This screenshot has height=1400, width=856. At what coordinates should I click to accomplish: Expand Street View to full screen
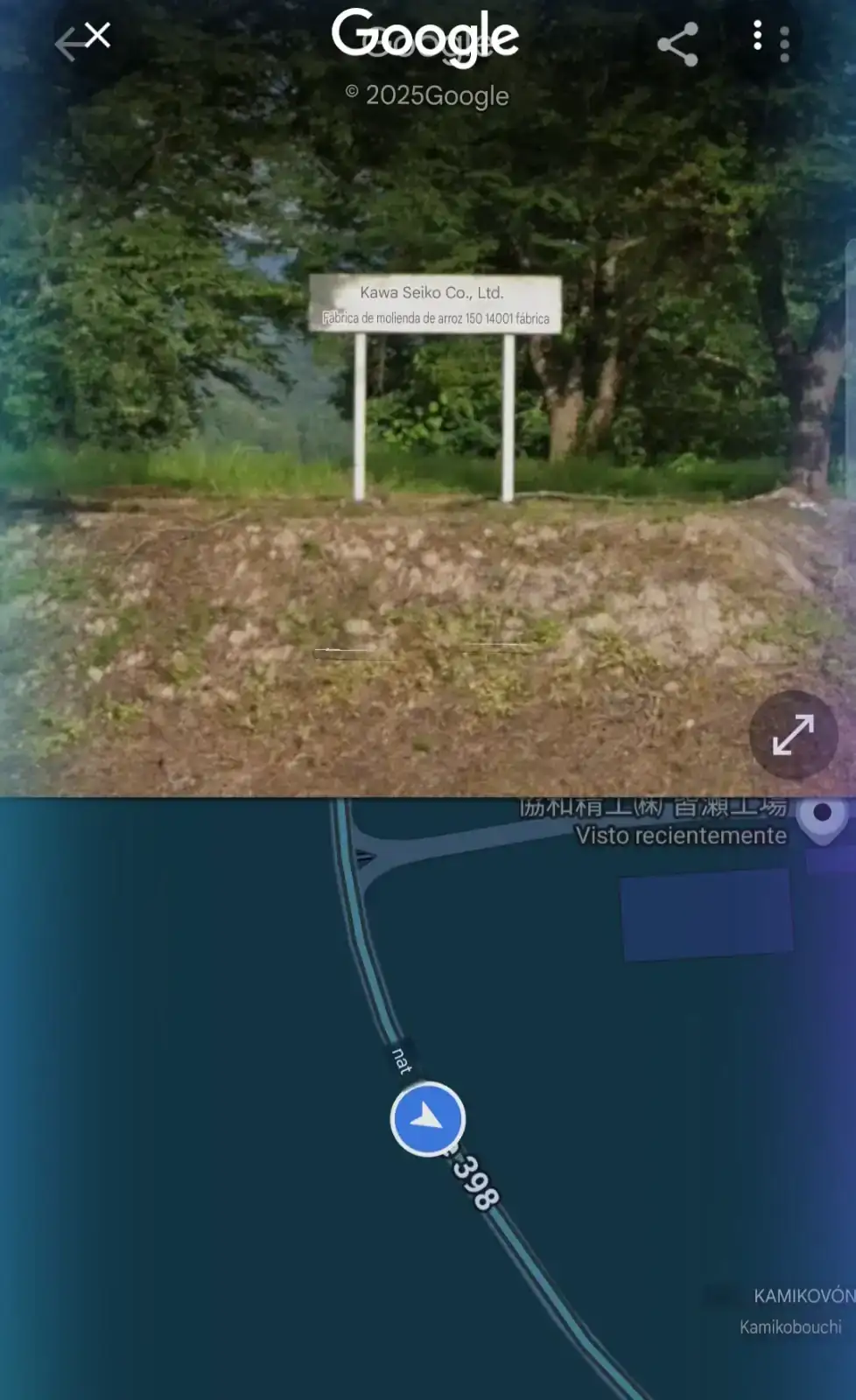[793, 734]
